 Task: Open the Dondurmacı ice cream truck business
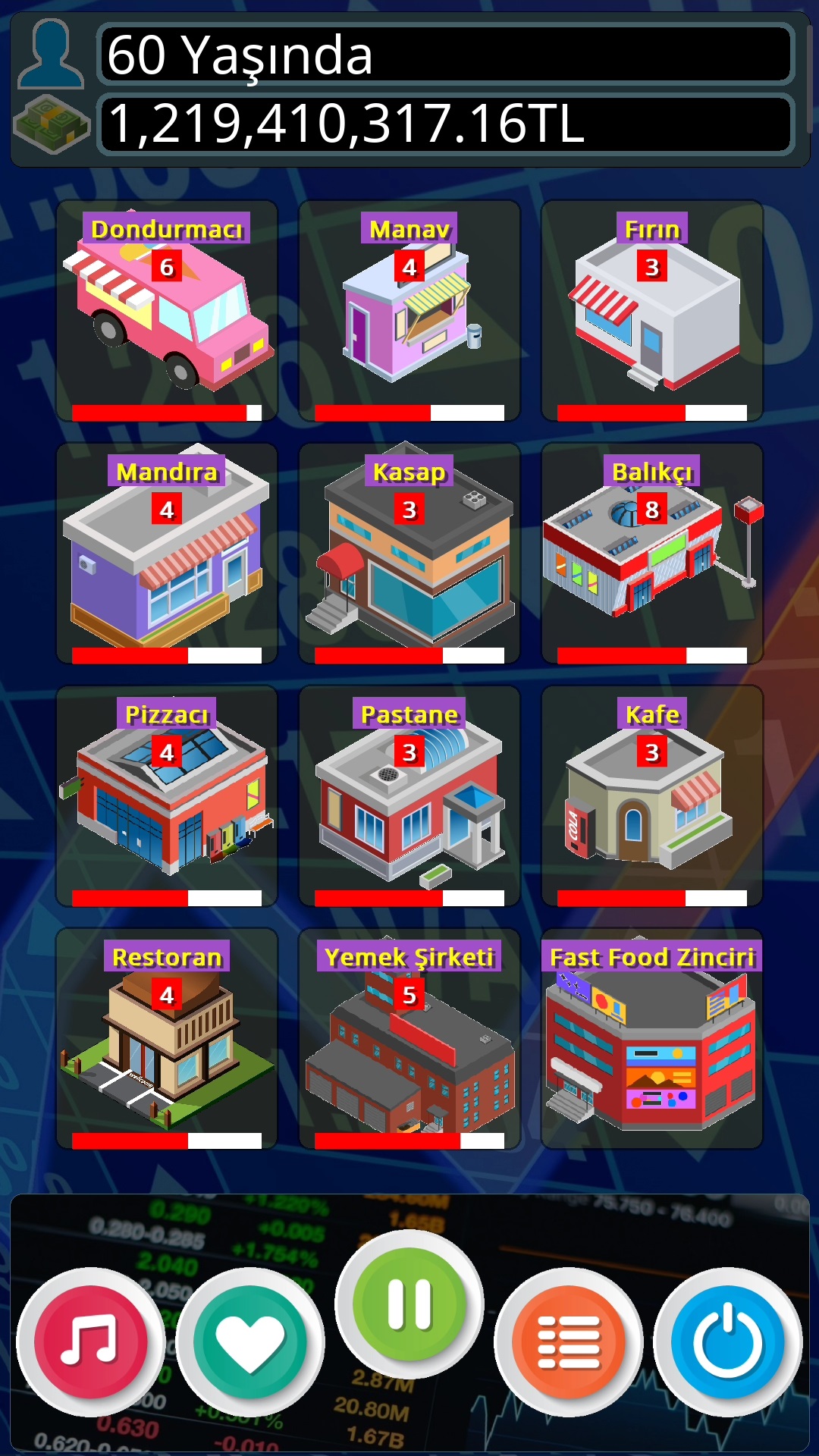click(x=167, y=311)
